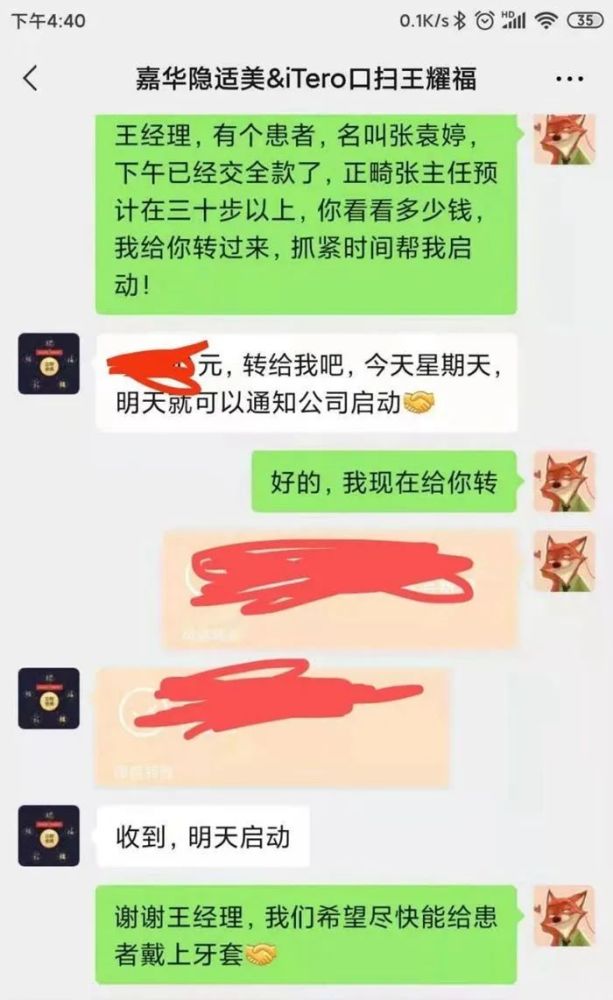Open chat info three-dot menu
The image size is (613, 1000).
coord(568,79)
